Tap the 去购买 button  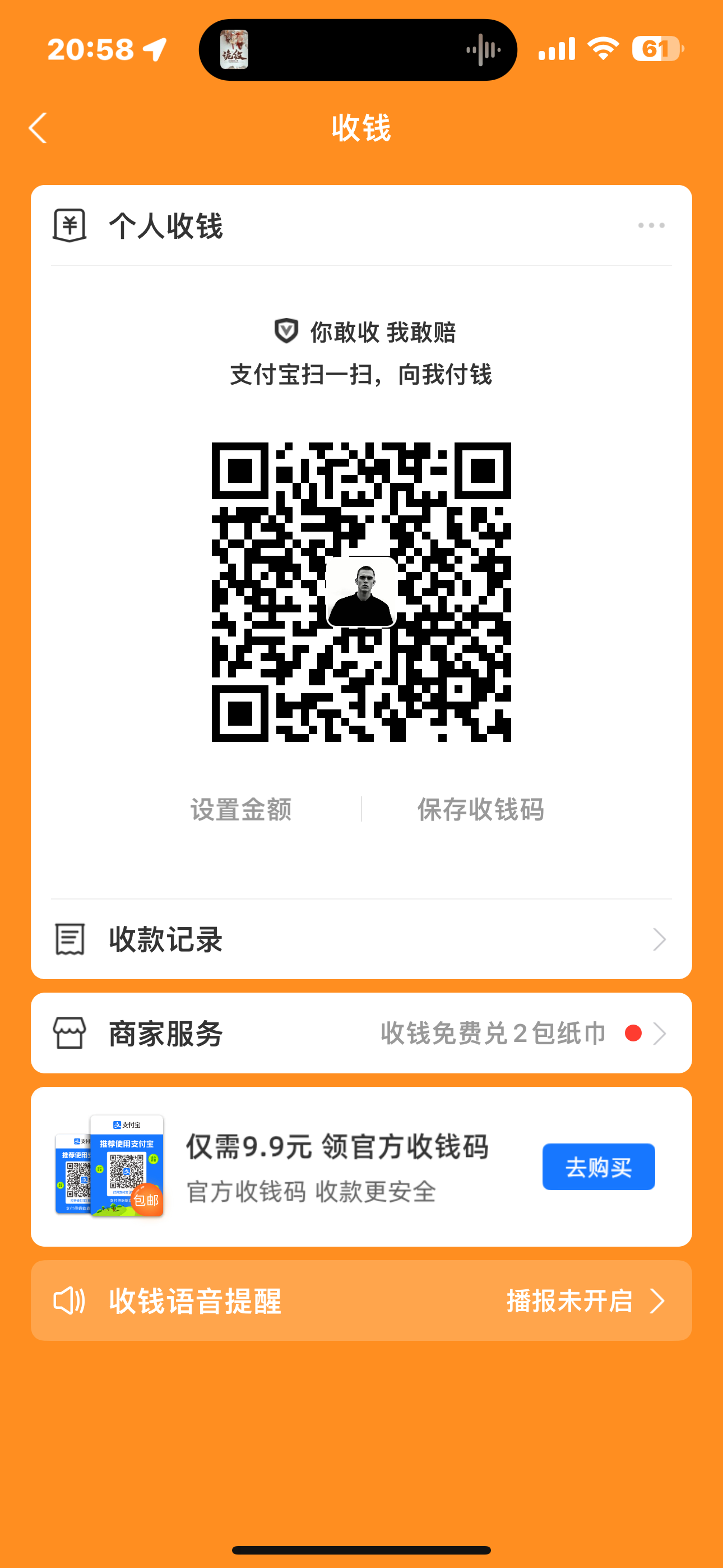(598, 1167)
